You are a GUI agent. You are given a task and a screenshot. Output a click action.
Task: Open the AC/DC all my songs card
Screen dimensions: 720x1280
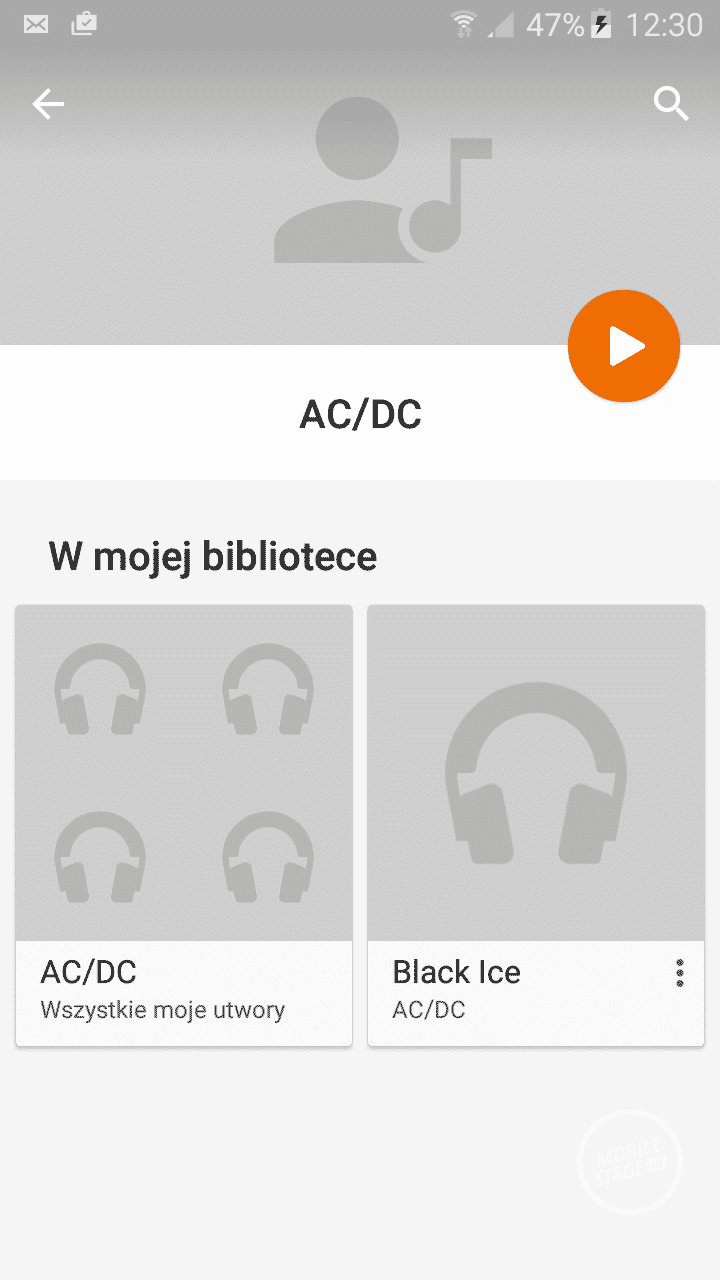click(x=184, y=825)
